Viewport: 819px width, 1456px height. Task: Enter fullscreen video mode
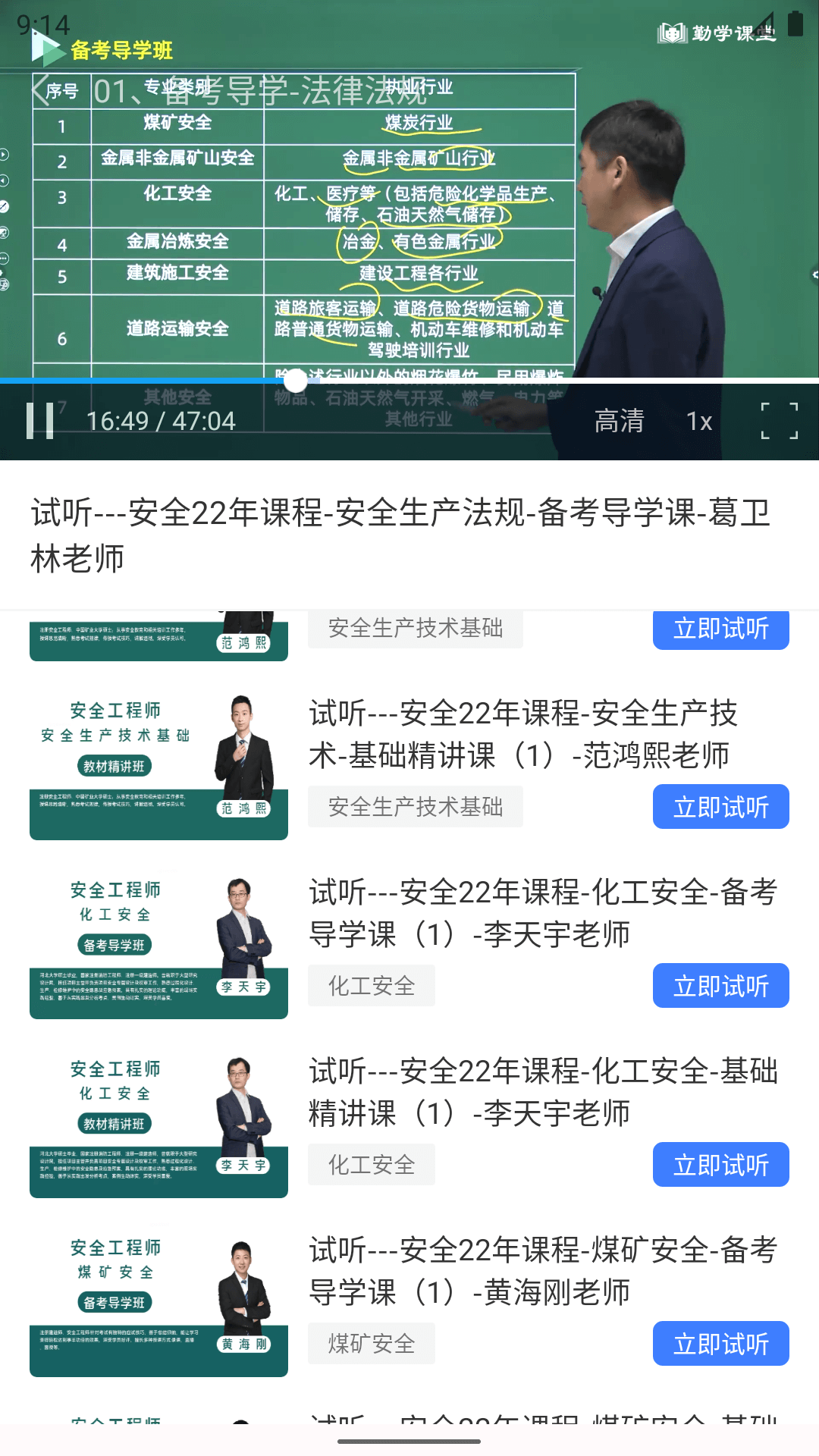click(x=779, y=421)
